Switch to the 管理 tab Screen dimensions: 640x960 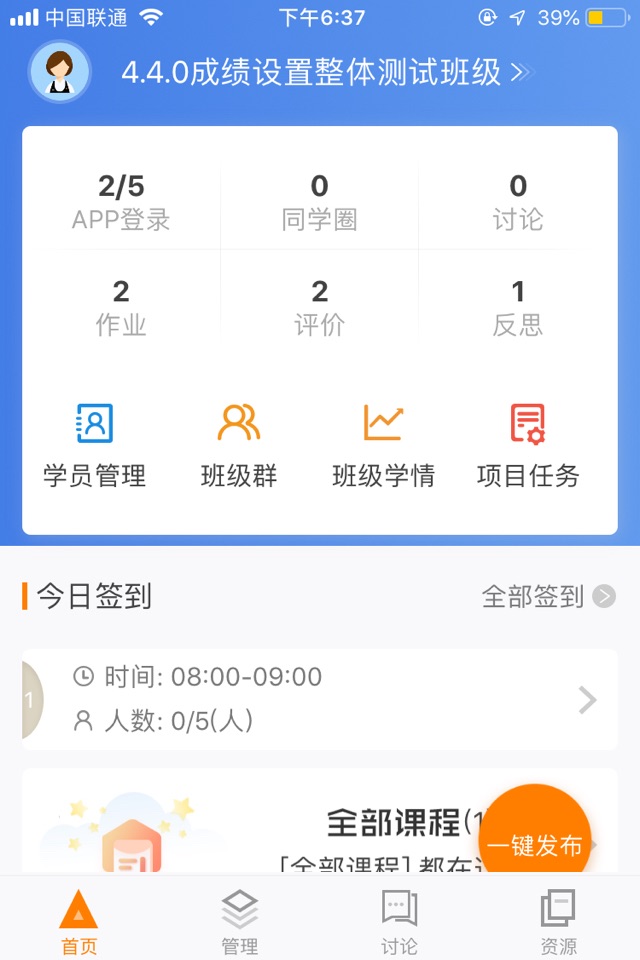coord(239,920)
